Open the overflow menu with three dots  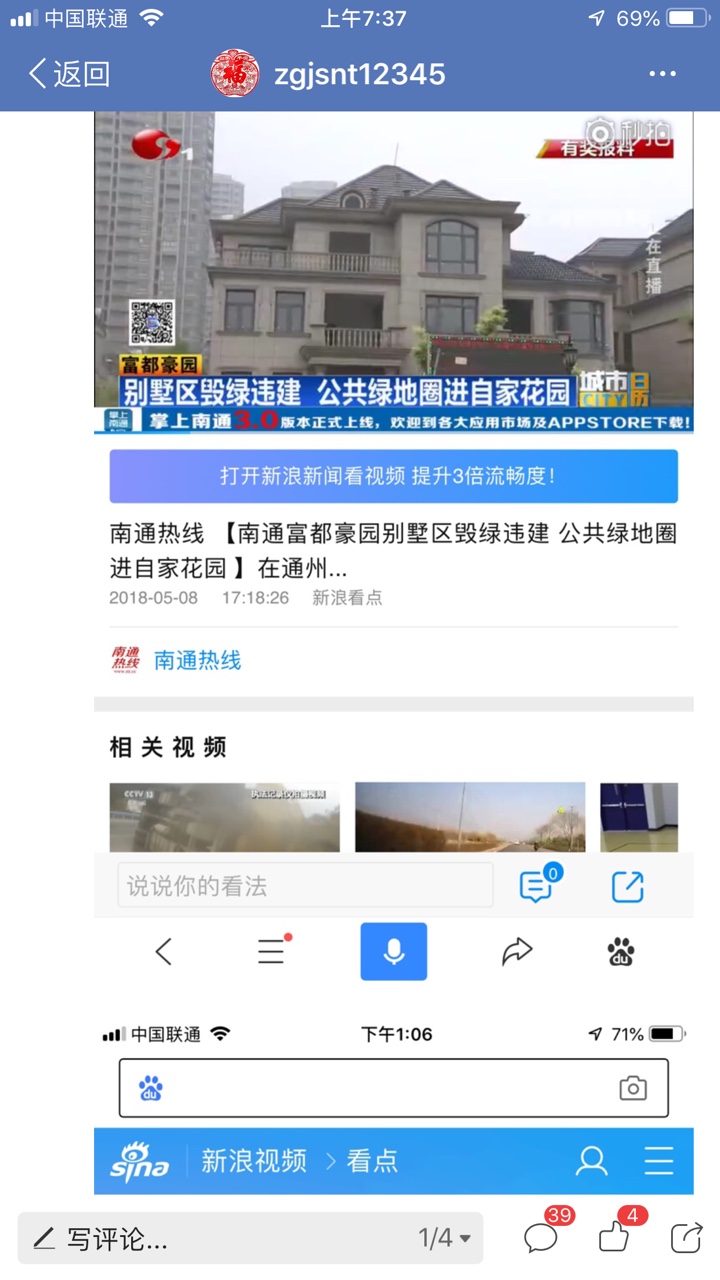pos(662,74)
